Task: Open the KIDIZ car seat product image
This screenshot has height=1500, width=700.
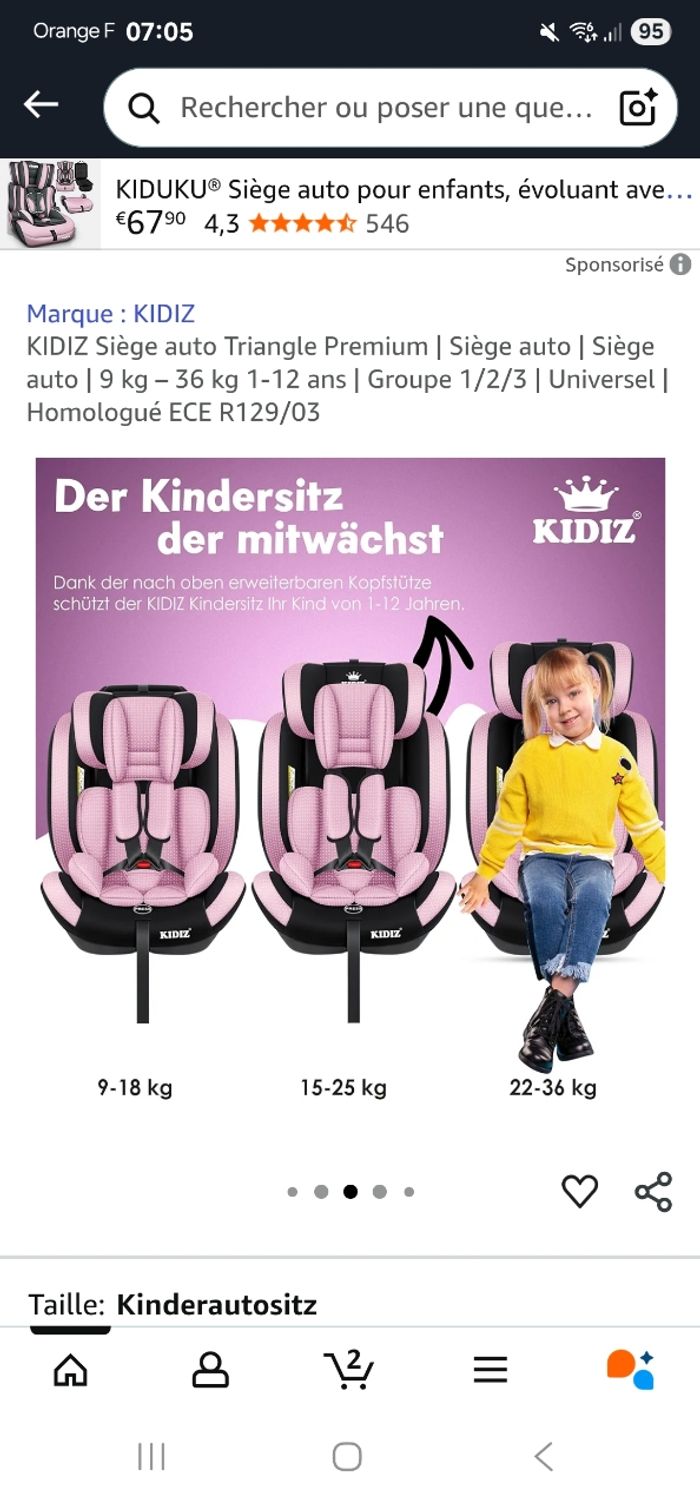Action: coord(350,780)
